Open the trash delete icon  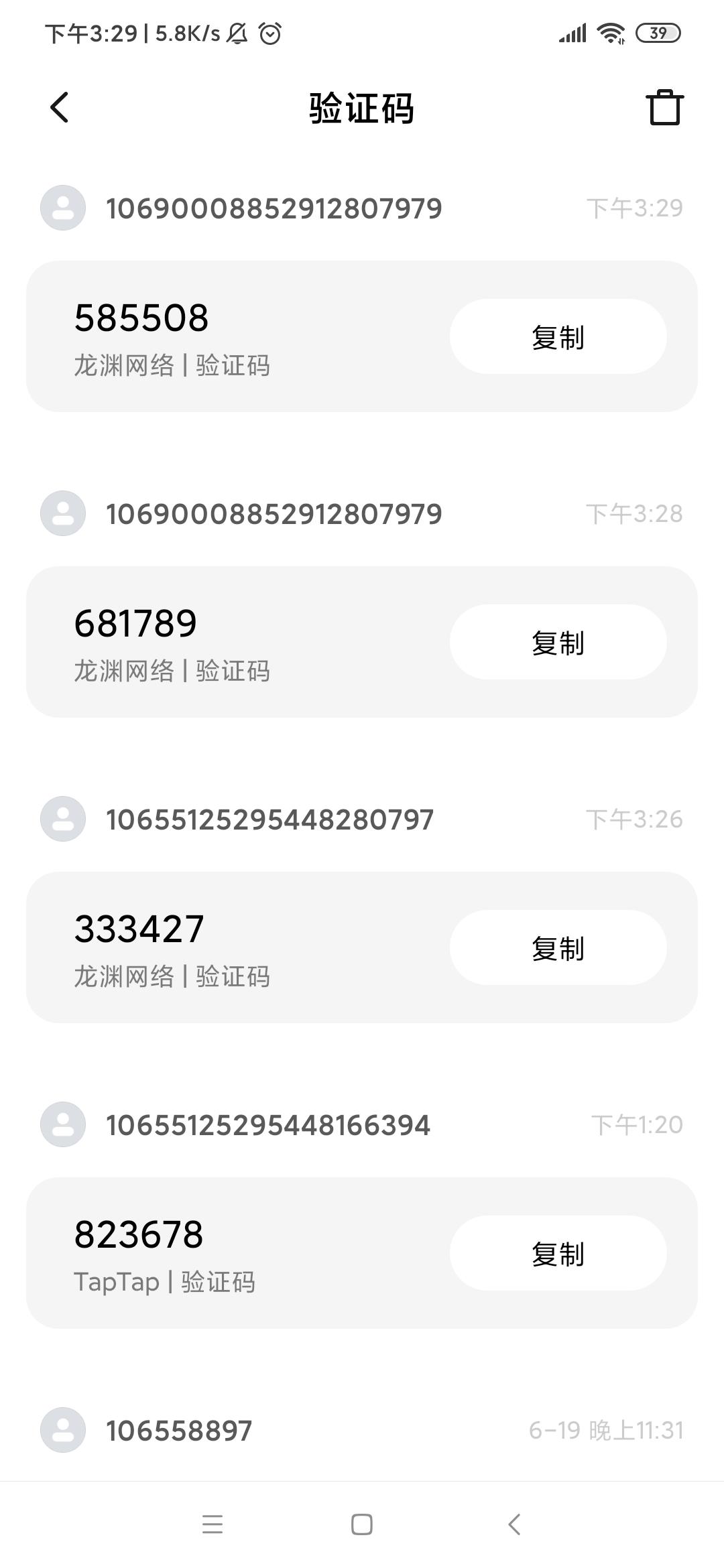coord(664,107)
